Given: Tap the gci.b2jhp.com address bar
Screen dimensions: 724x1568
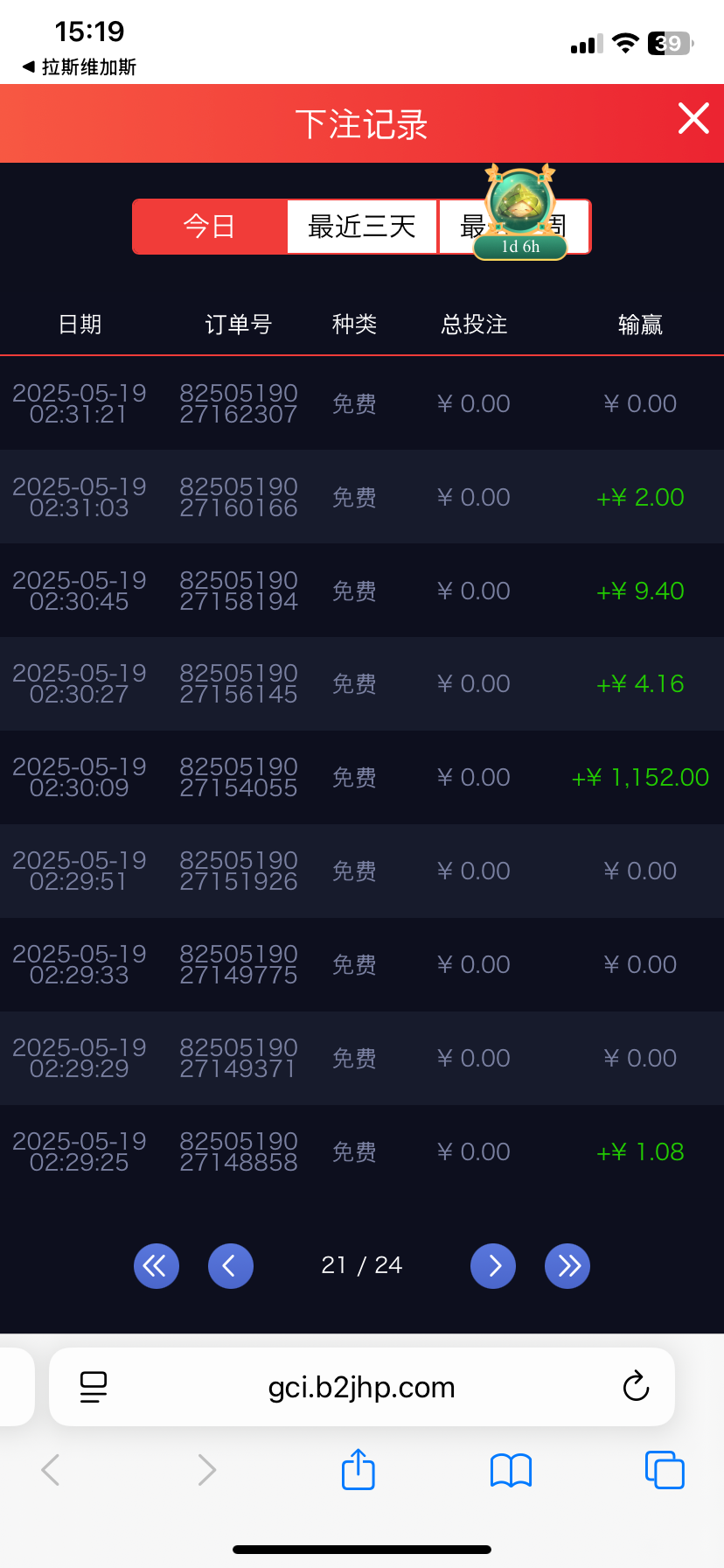Looking at the screenshot, I should (362, 1387).
